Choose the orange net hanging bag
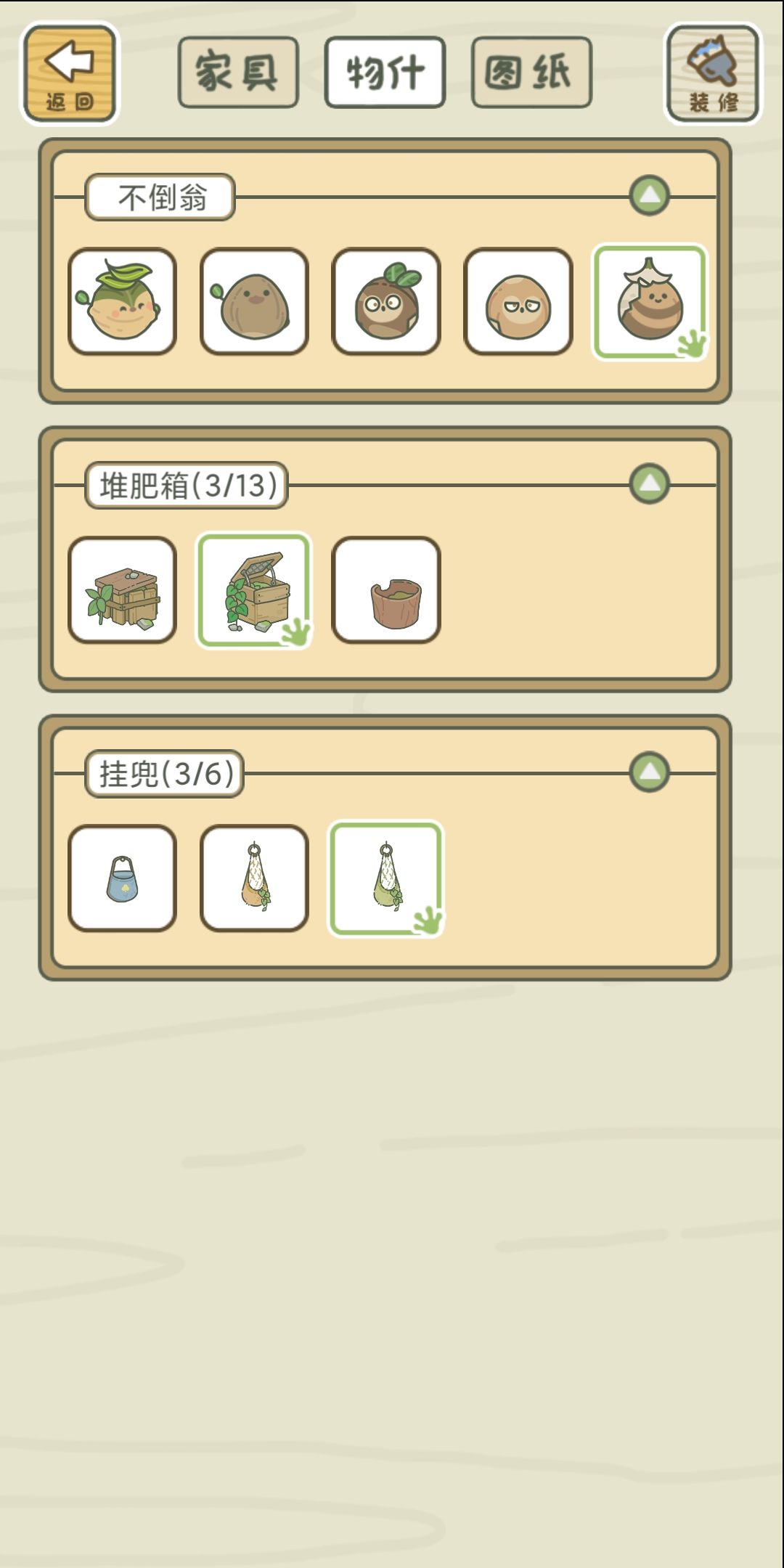The height and width of the screenshot is (1568, 784). pos(254,878)
